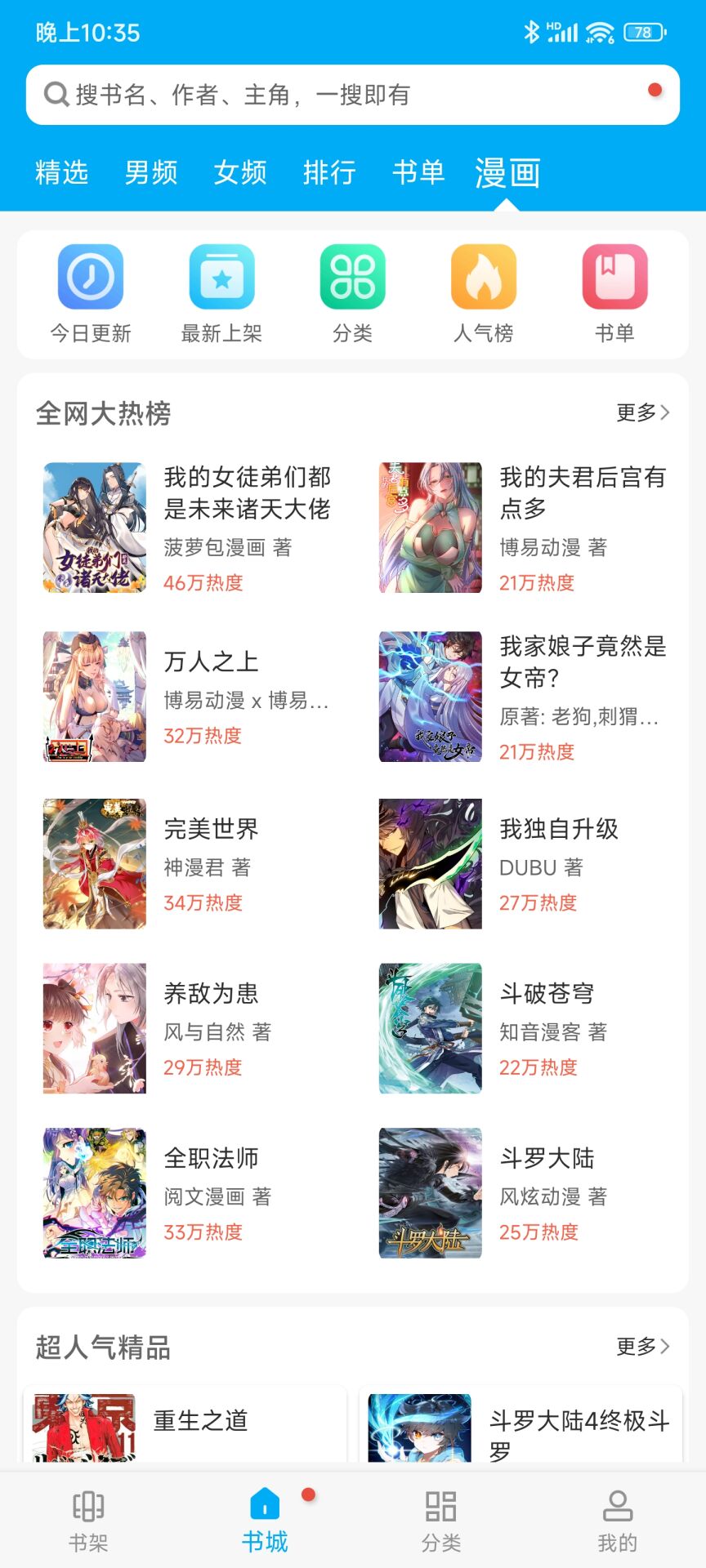Go to the 书架 bookshelf tab
706x1568 pixels.
88,1521
